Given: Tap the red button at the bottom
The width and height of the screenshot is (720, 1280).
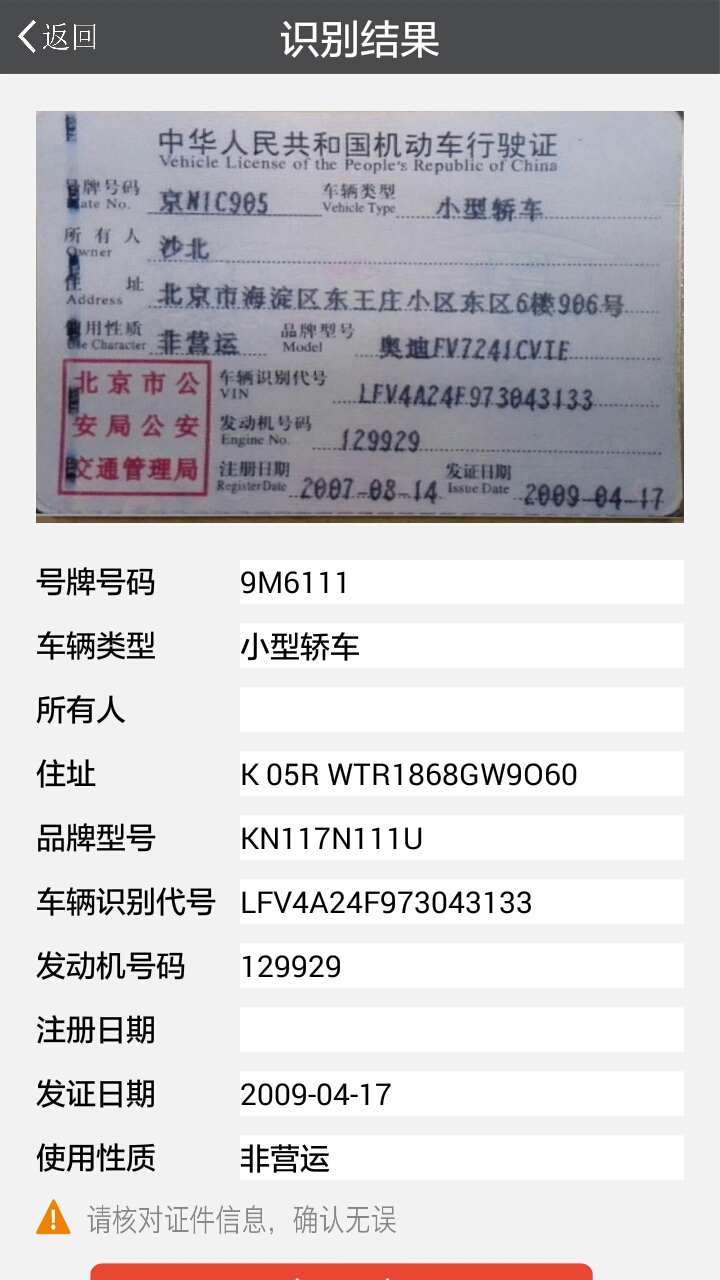Looking at the screenshot, I should [x=342, y=1272].
